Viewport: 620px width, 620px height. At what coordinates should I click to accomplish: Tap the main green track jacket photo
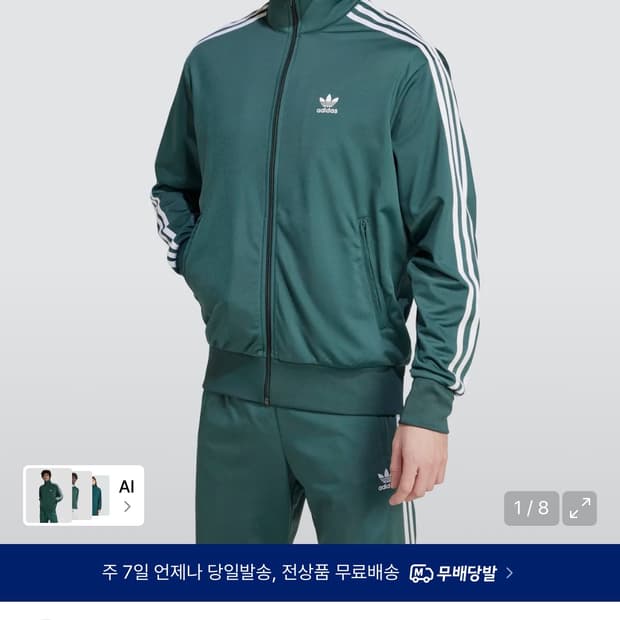pos(310,237)
